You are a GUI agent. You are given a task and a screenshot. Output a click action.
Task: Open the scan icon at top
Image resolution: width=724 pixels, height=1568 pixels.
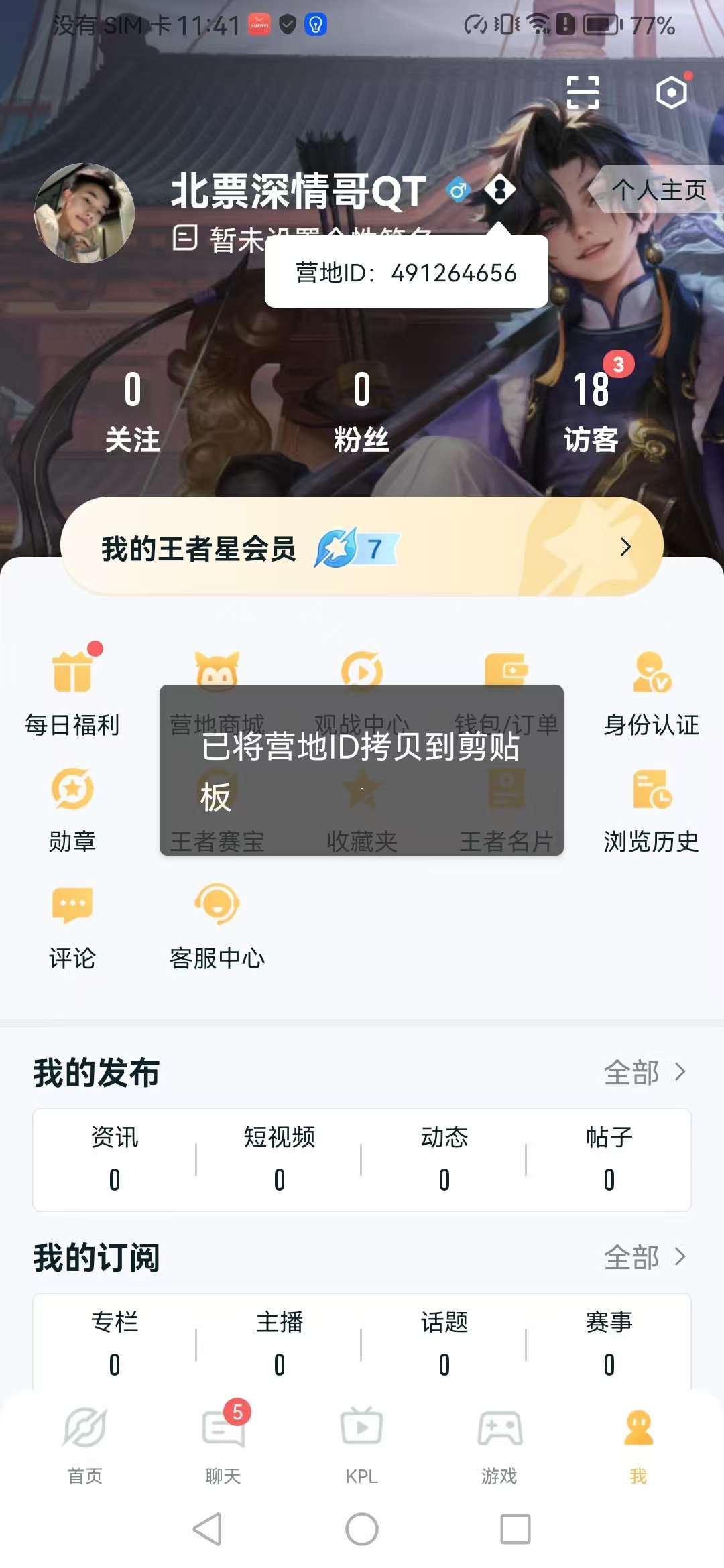[583, 92]
